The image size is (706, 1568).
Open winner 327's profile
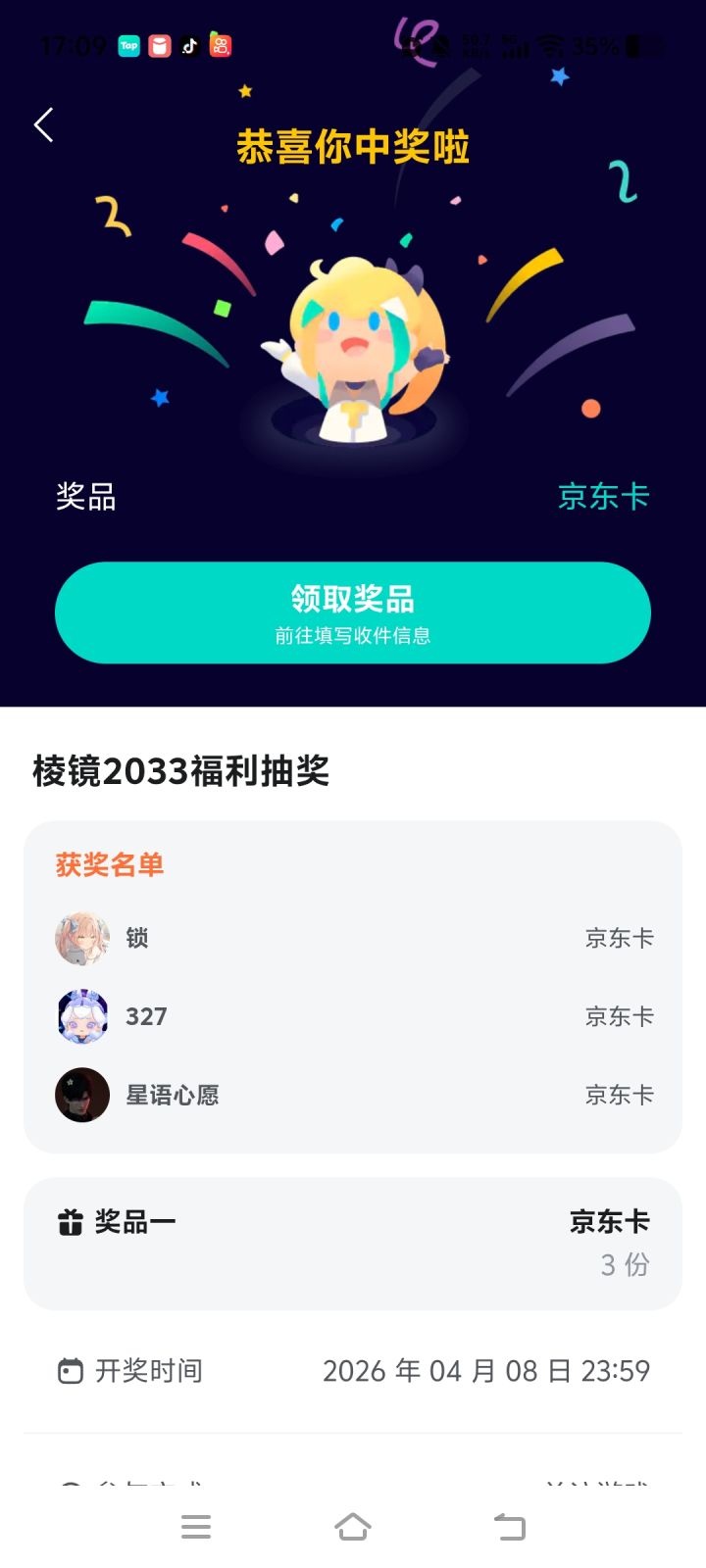pos(82,1016)
